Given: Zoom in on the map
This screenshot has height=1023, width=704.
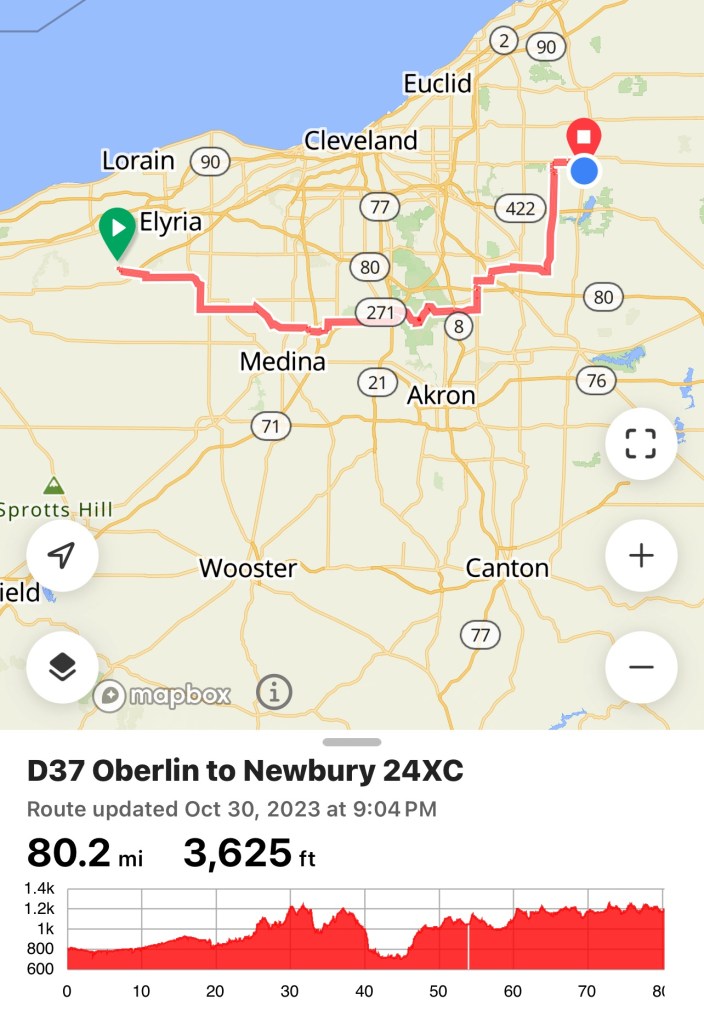Looking at the screenshot, I should 640,556.
